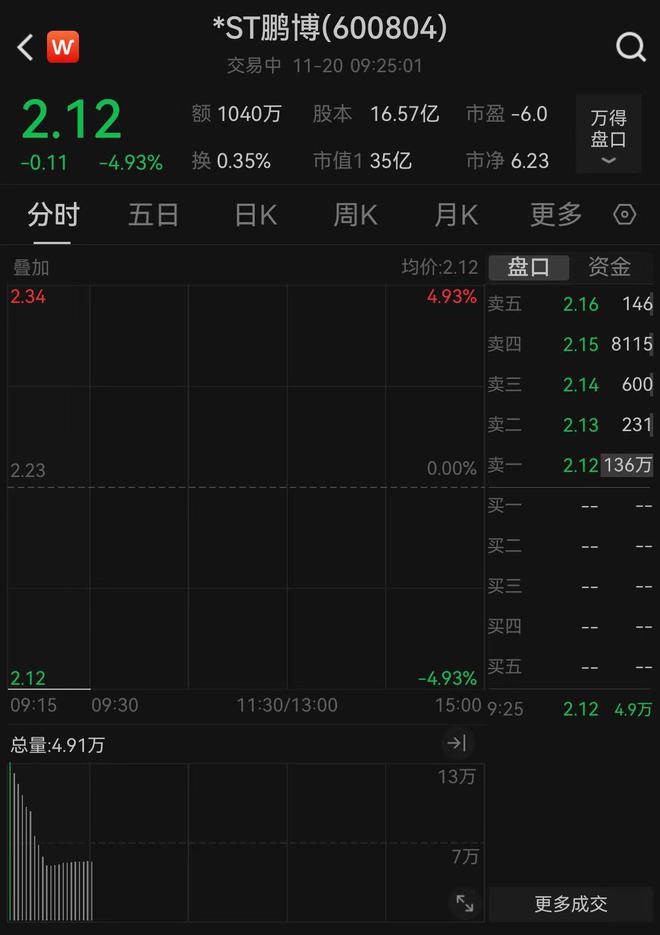The height and width of the screenshot is (935, 660).
Task: Switch to the 五日 chart tab
Action: click(153, 214)
